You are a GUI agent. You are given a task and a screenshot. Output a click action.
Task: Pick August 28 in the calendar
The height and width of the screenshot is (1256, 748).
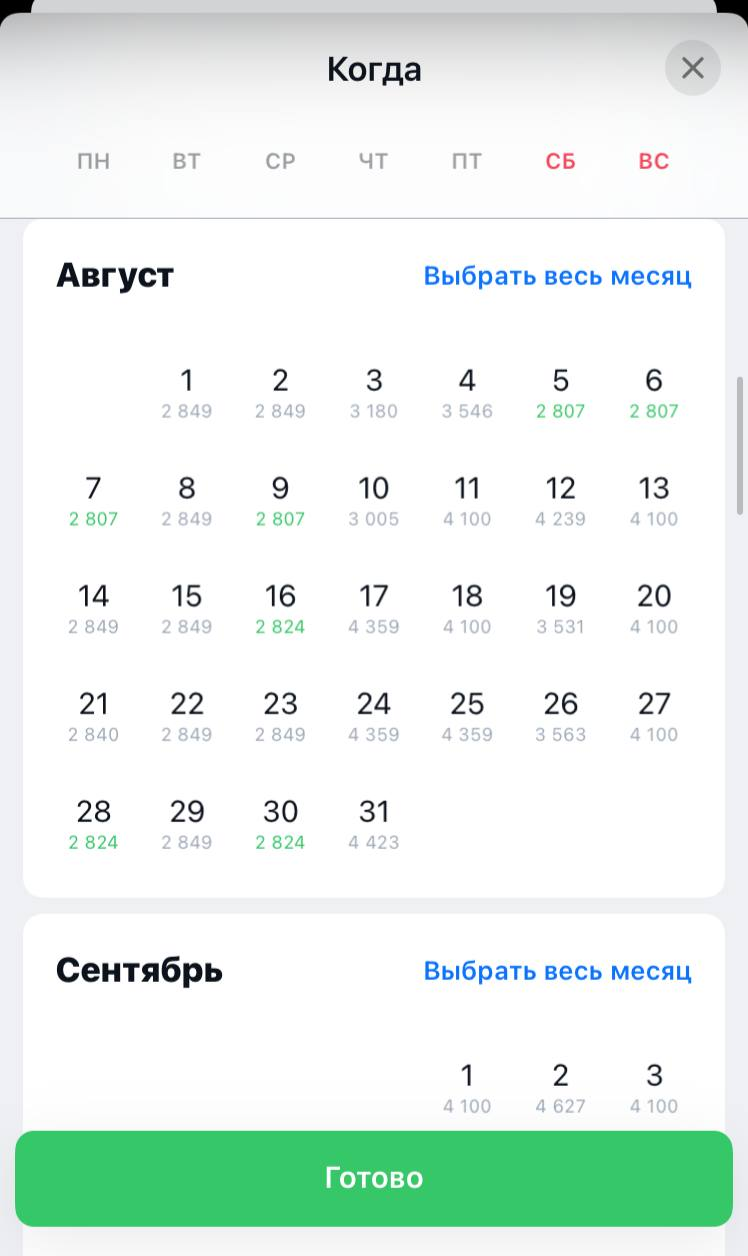(x=93, y=824)
